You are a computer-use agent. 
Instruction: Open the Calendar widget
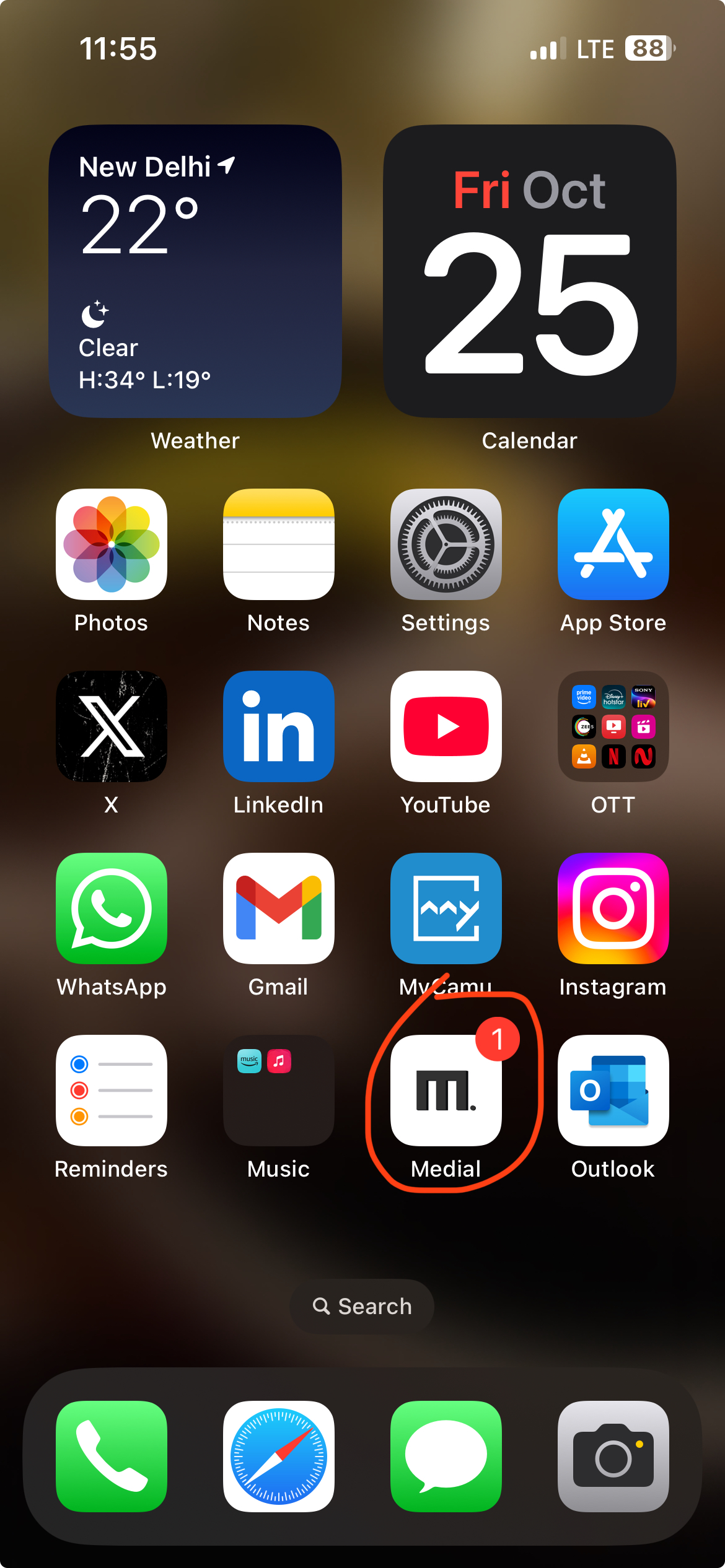pos(529,271)
